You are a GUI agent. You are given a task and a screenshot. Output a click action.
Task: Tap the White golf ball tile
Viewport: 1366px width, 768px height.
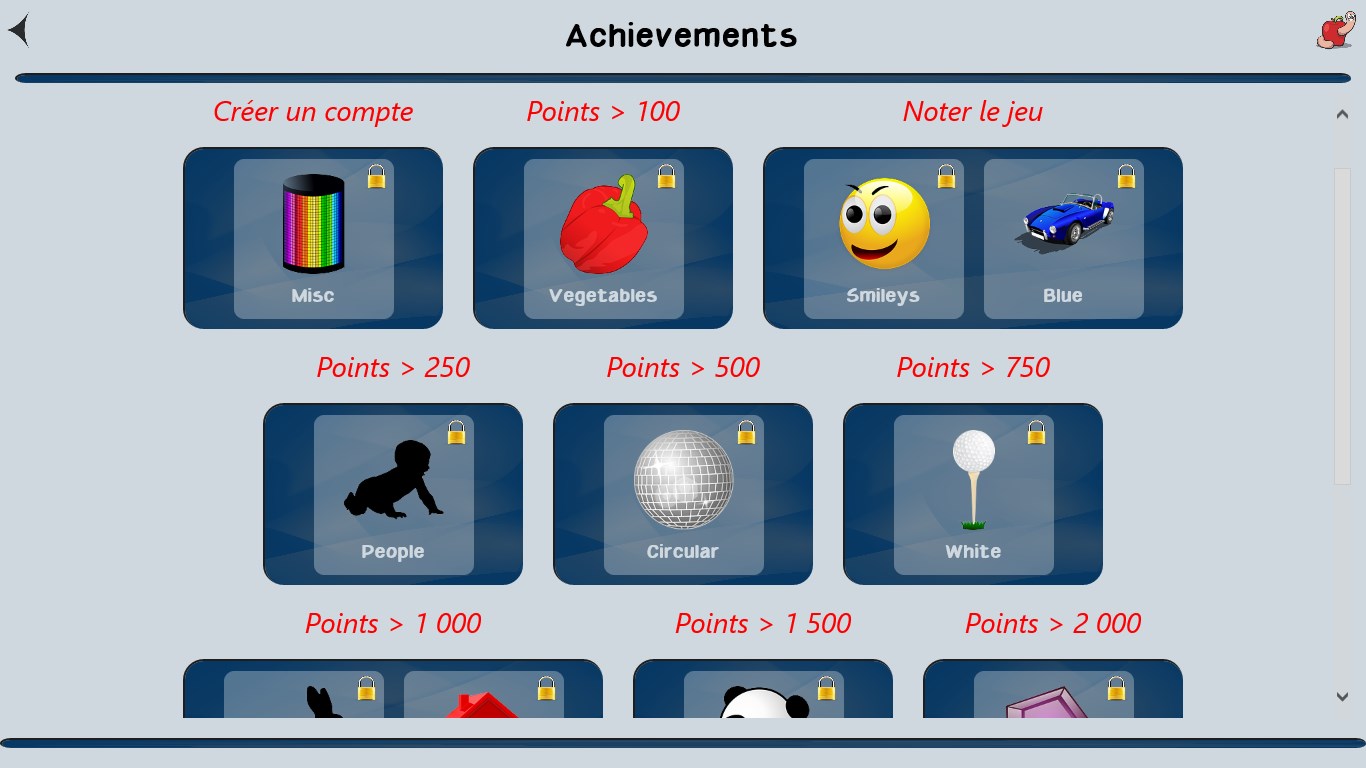coord(973,494)
